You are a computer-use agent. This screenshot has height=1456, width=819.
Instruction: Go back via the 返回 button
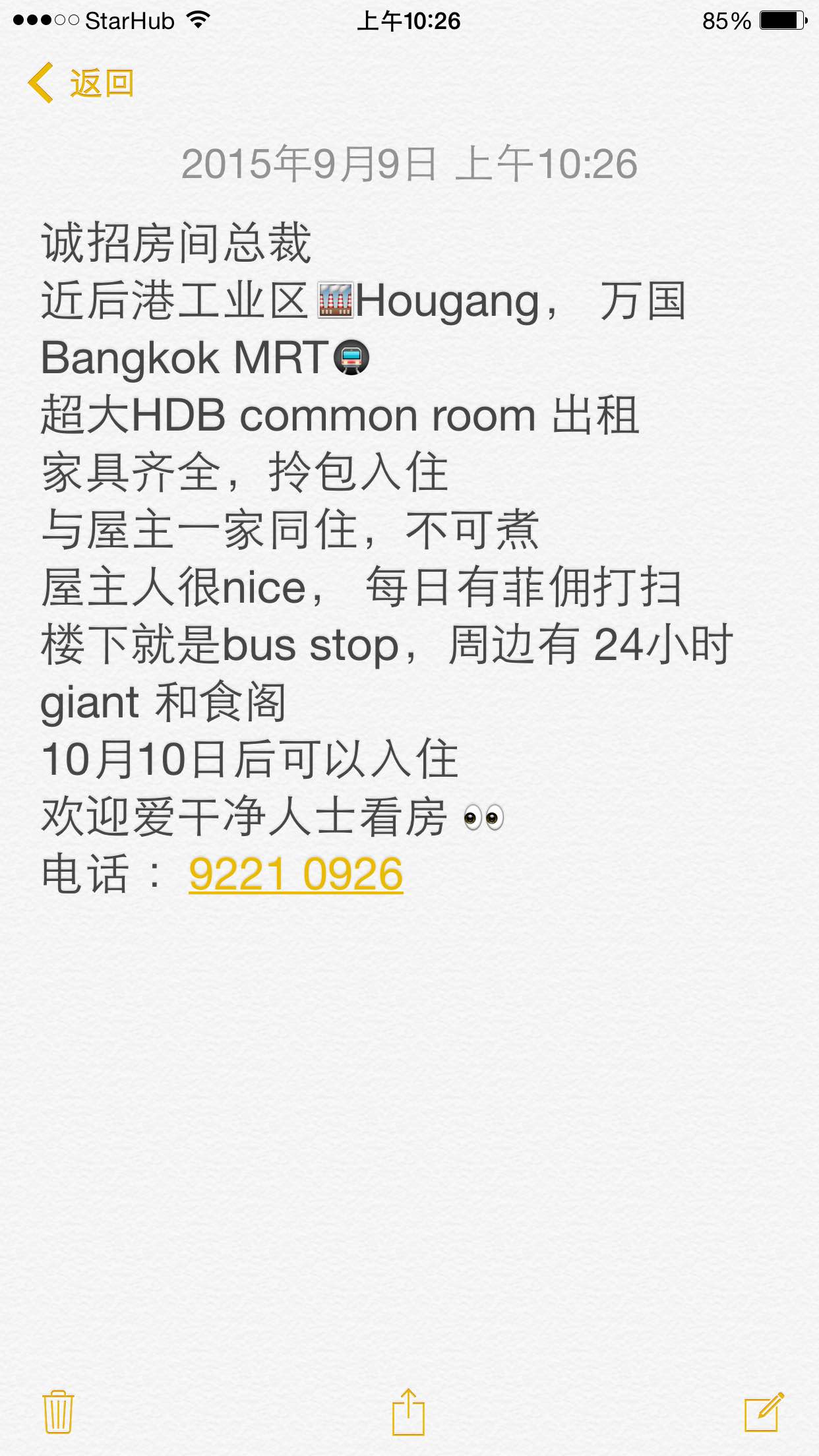point(82,84)
